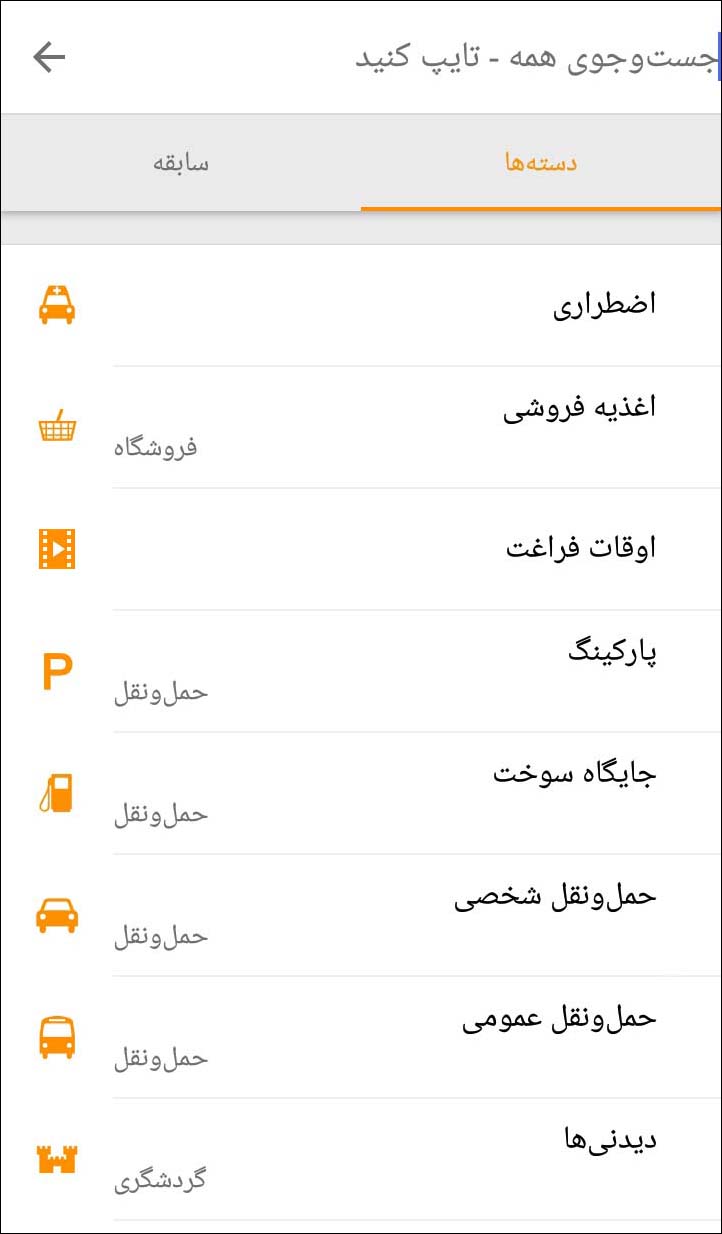Click the bus icon for public transport
The height and width of the screenshot is (1234, 722).
coord(57,1038)
